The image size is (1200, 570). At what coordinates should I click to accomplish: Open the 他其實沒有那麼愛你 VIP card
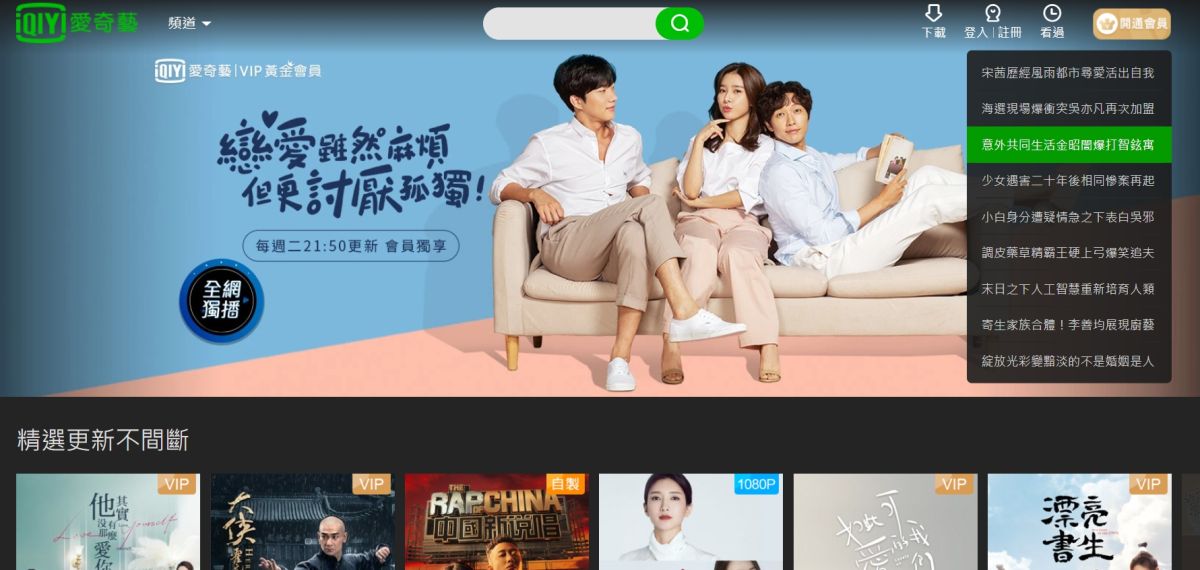pyautogui.click(x=107, y=520)
